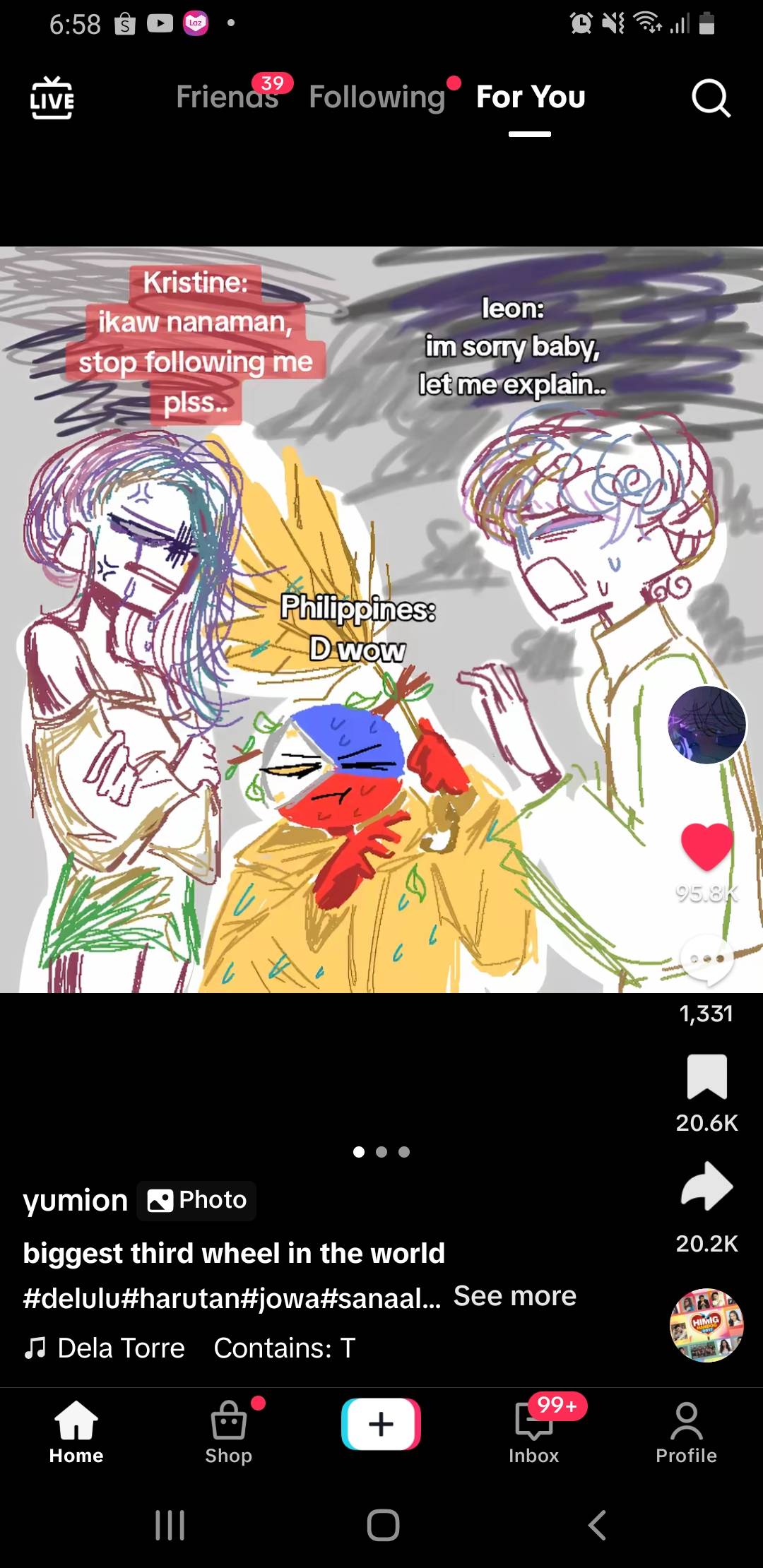Create a new post with plus button

[381, 1424]
